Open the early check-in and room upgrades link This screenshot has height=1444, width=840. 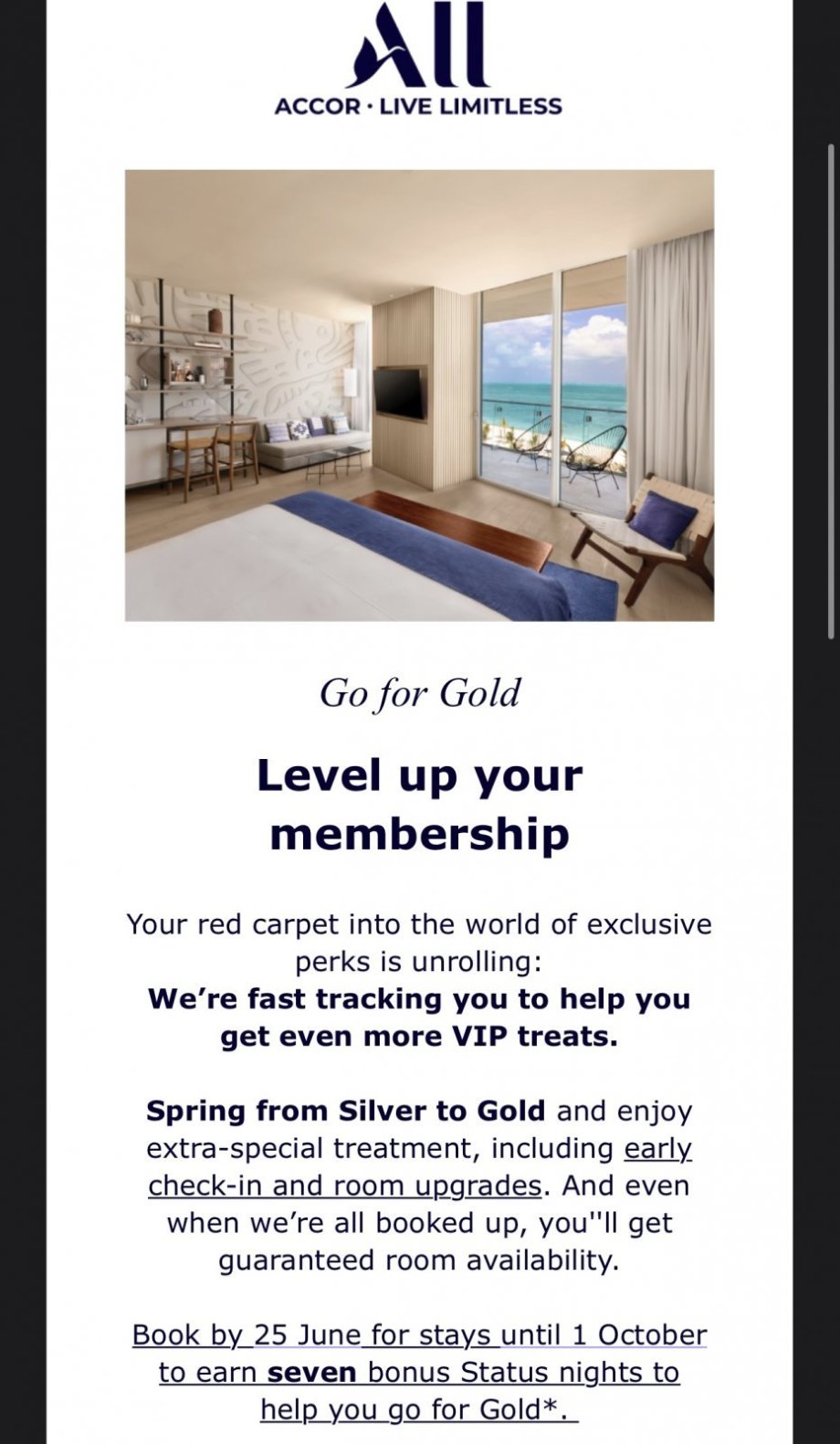pos(345,1186)
